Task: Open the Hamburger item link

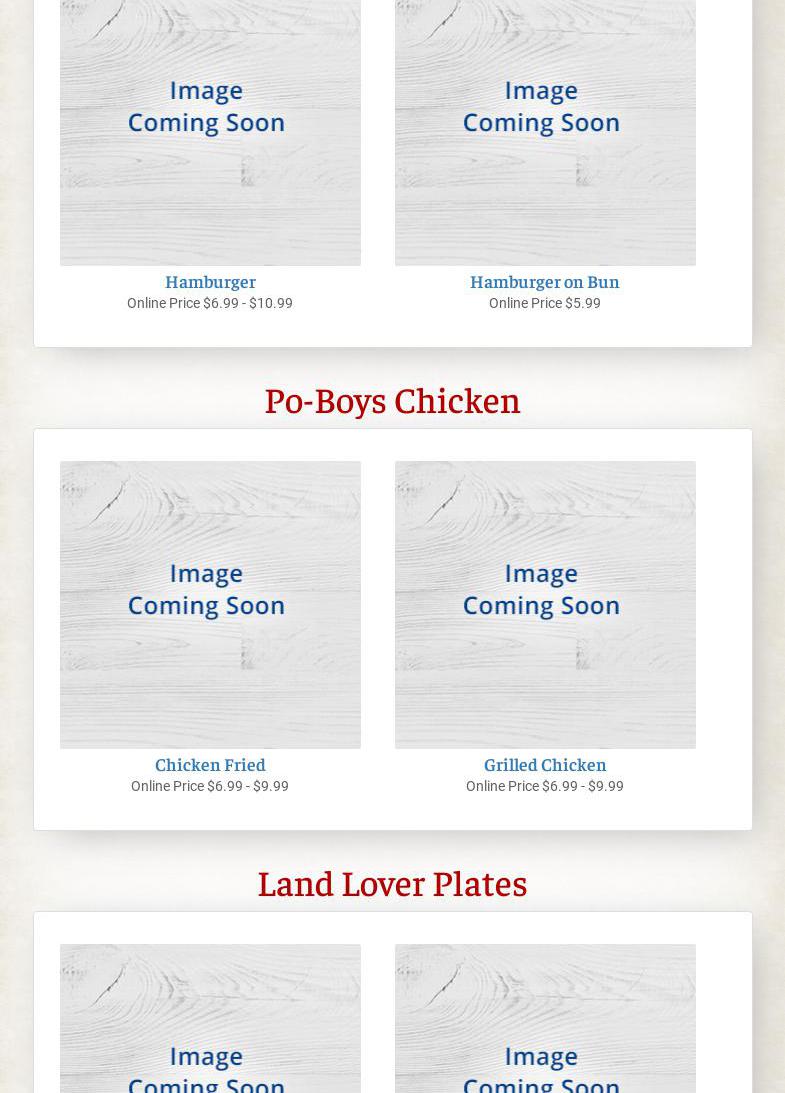Action: [x=210, y=282]
